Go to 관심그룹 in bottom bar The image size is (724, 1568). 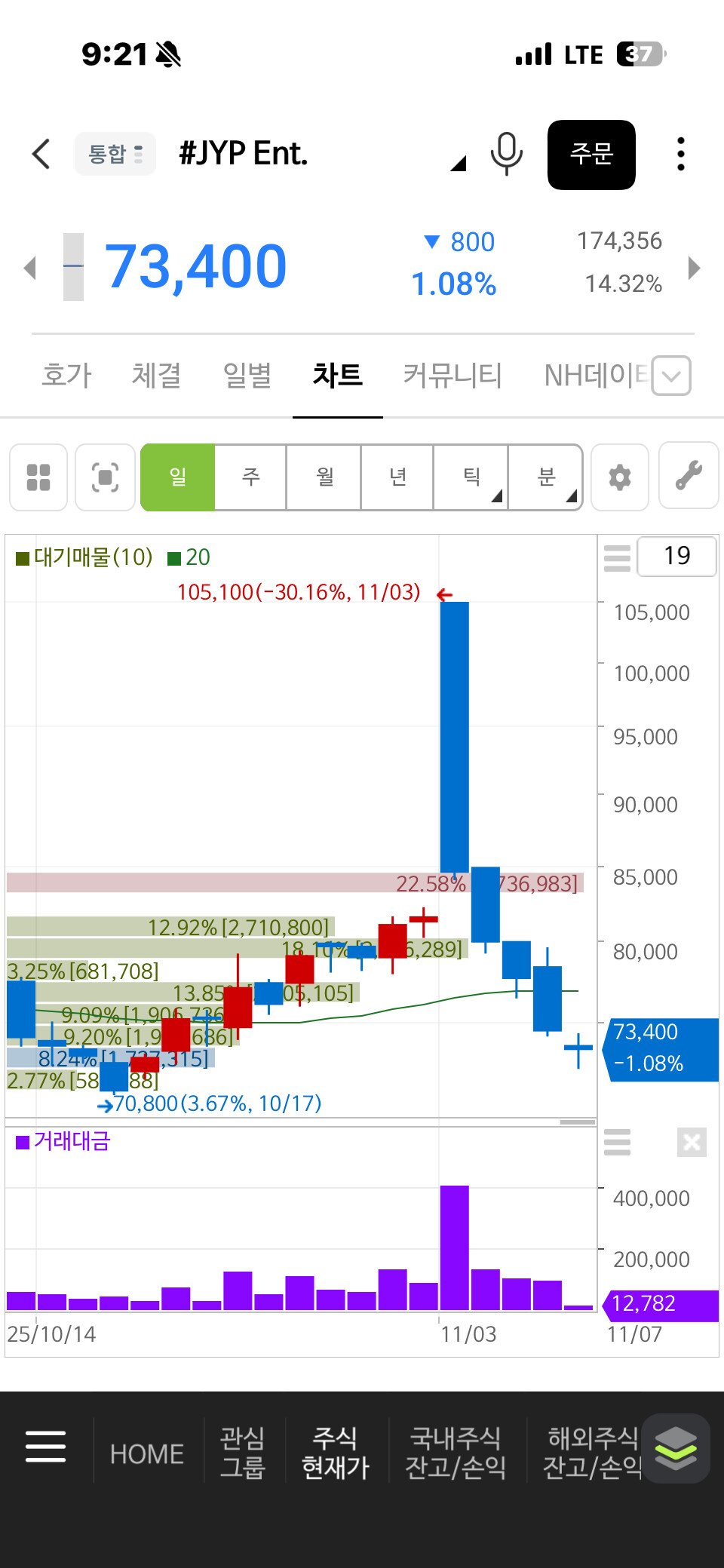(242, 1453)
